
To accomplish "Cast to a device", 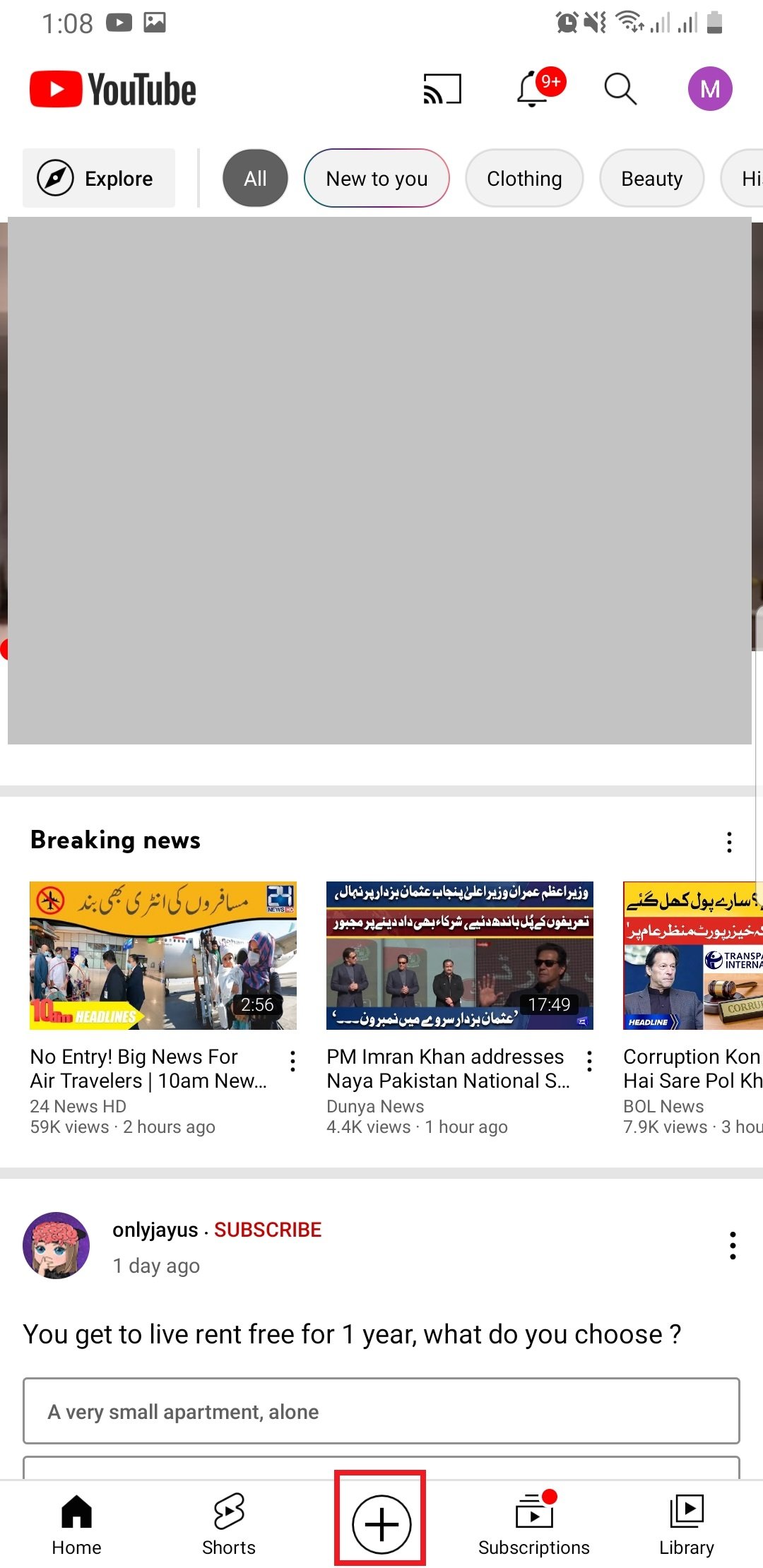I will (442, 89).
